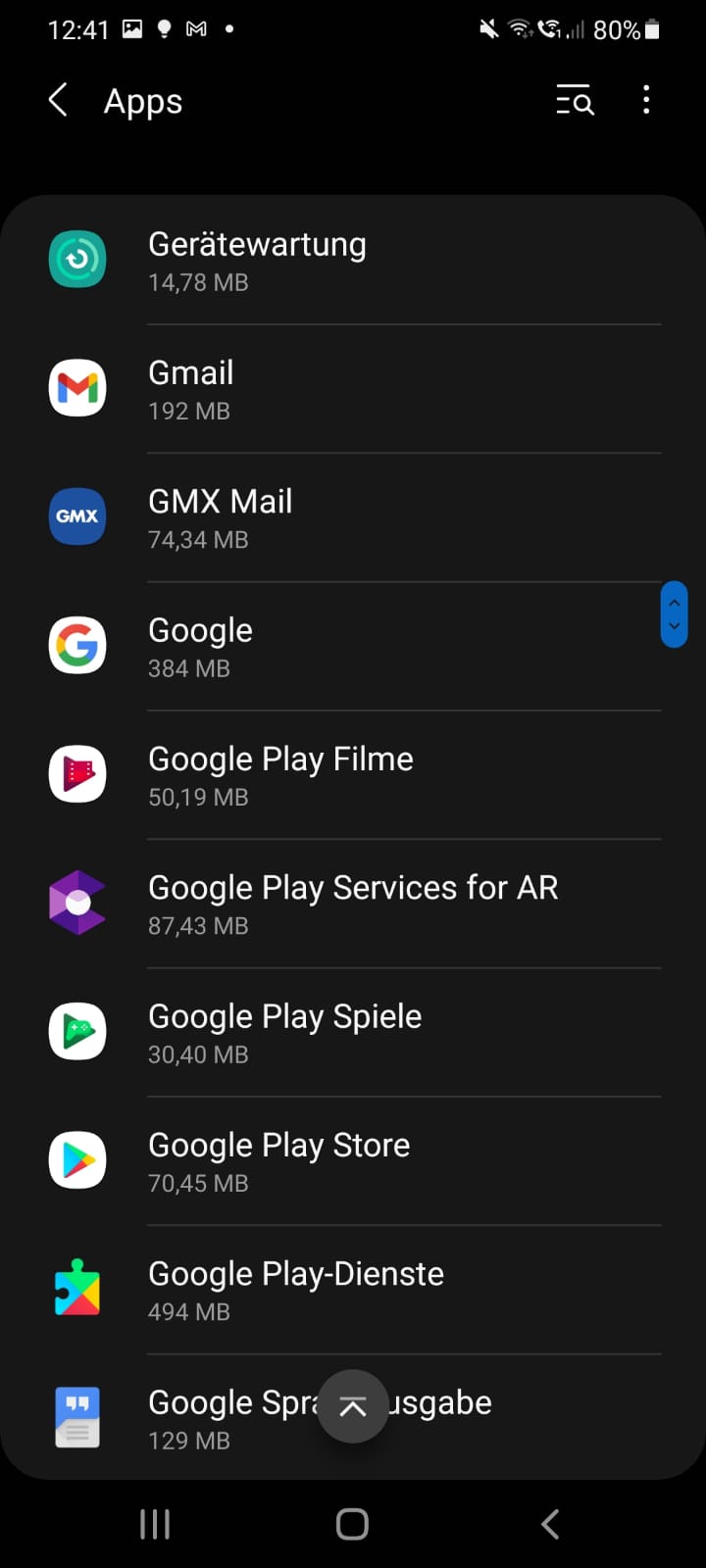The image size is (706, 1568).
Task: Open Google Play Services for AR
Action: pos(353,904)
